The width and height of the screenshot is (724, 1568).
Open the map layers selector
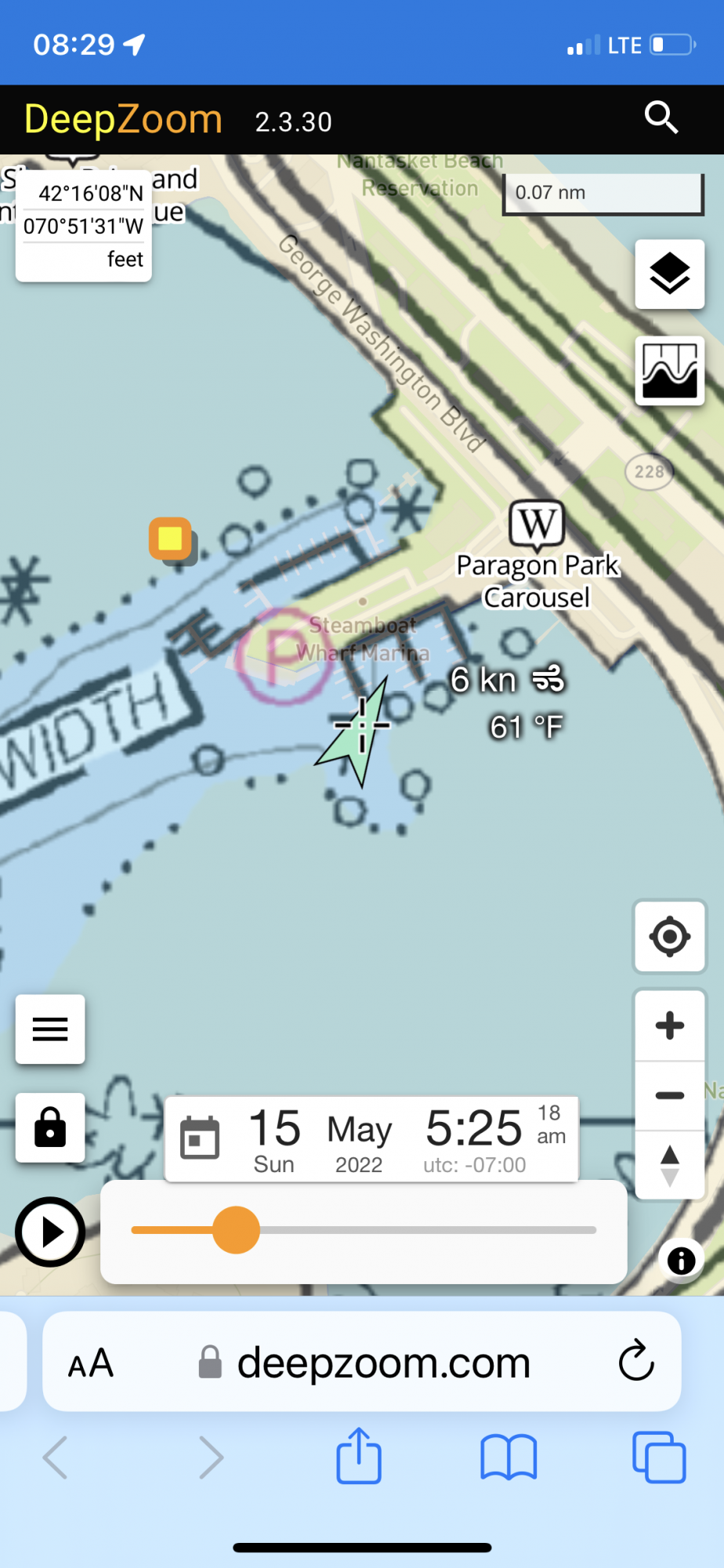[670, 274]
